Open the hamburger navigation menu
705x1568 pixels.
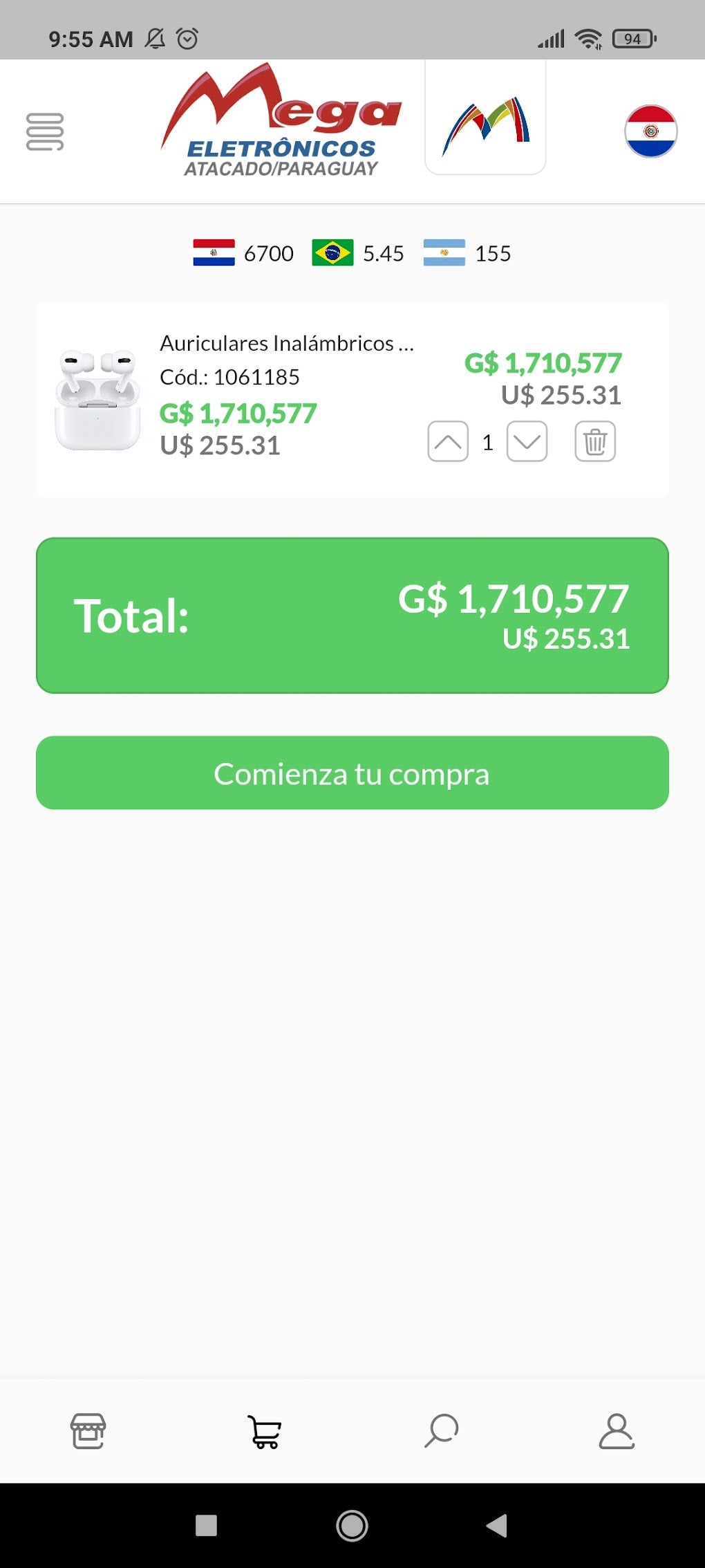[x=44, y=131]
